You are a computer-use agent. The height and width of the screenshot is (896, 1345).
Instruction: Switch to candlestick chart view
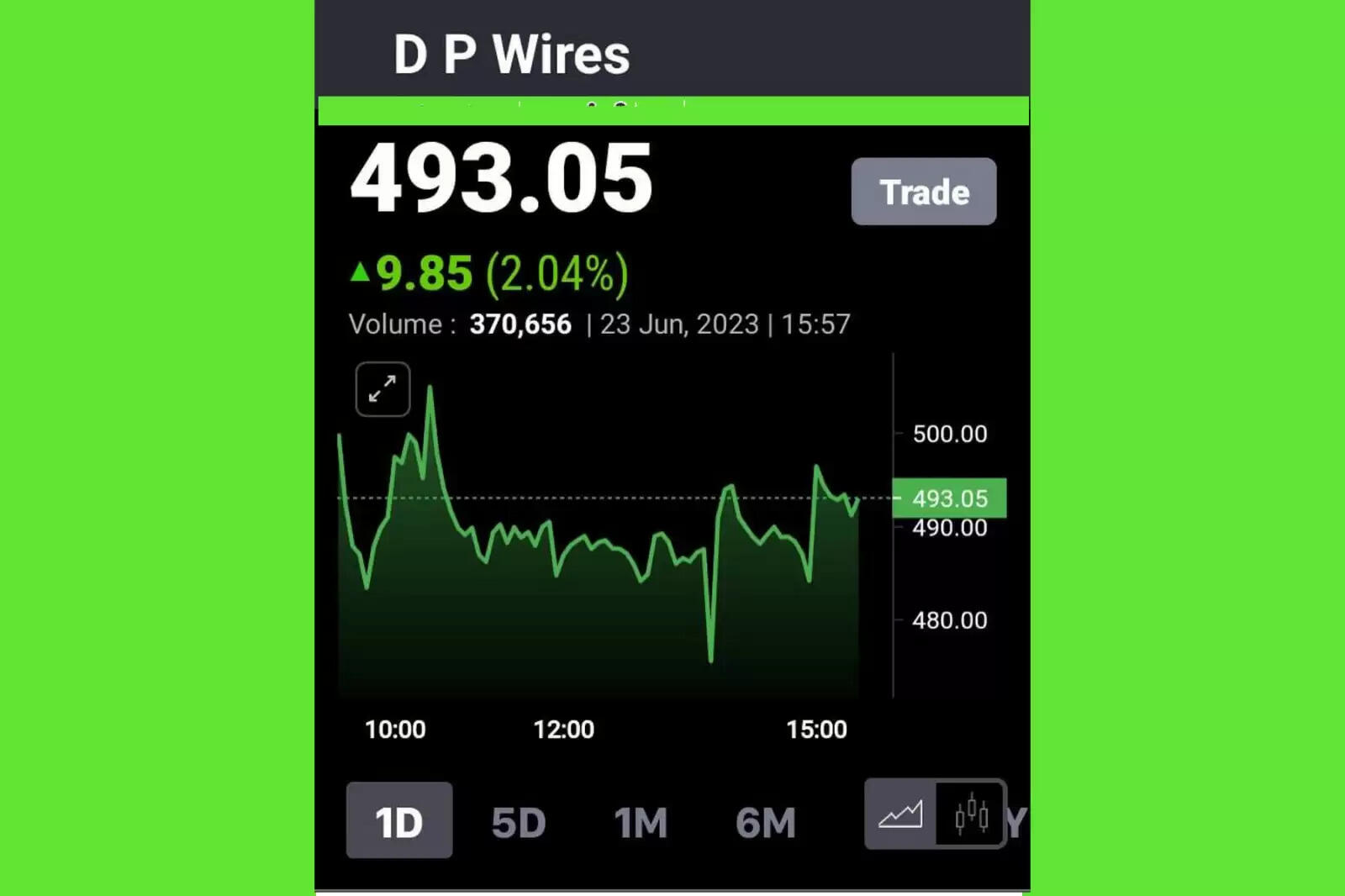(971, 814)
